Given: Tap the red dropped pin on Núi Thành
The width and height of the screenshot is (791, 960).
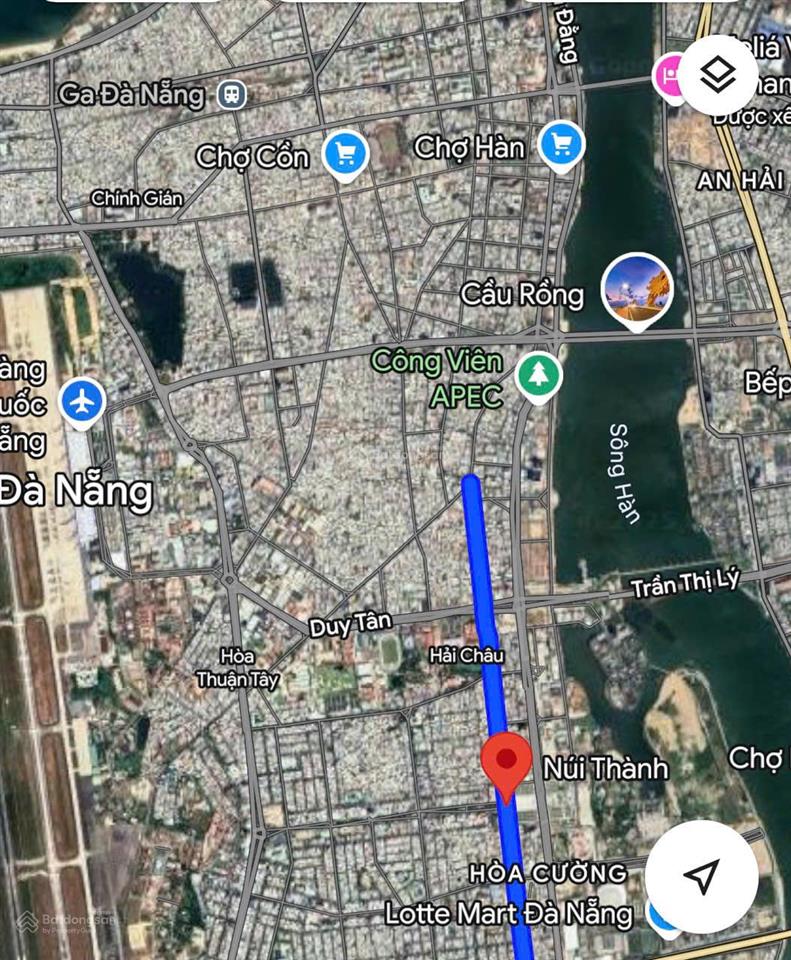Looking at the screenshot, I should pyautogui.click(x=507, y=762).
